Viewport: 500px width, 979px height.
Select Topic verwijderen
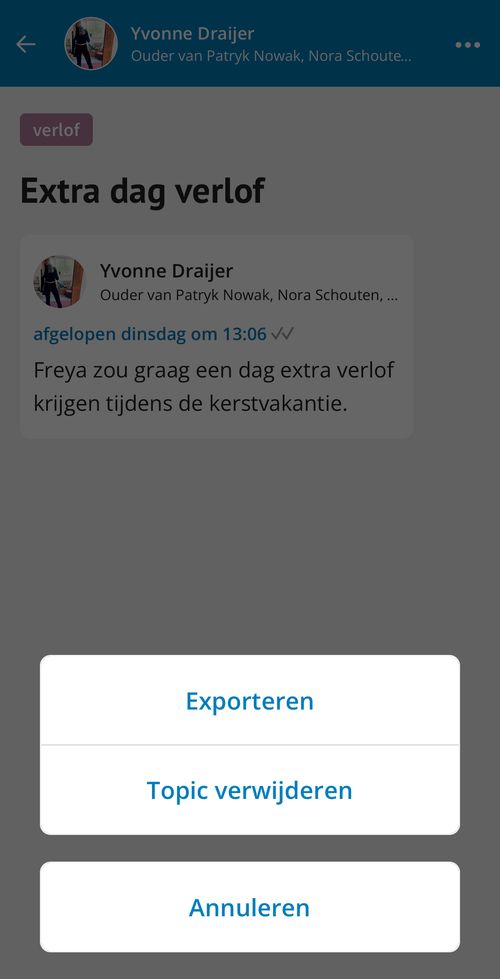(x=250, y=790)
